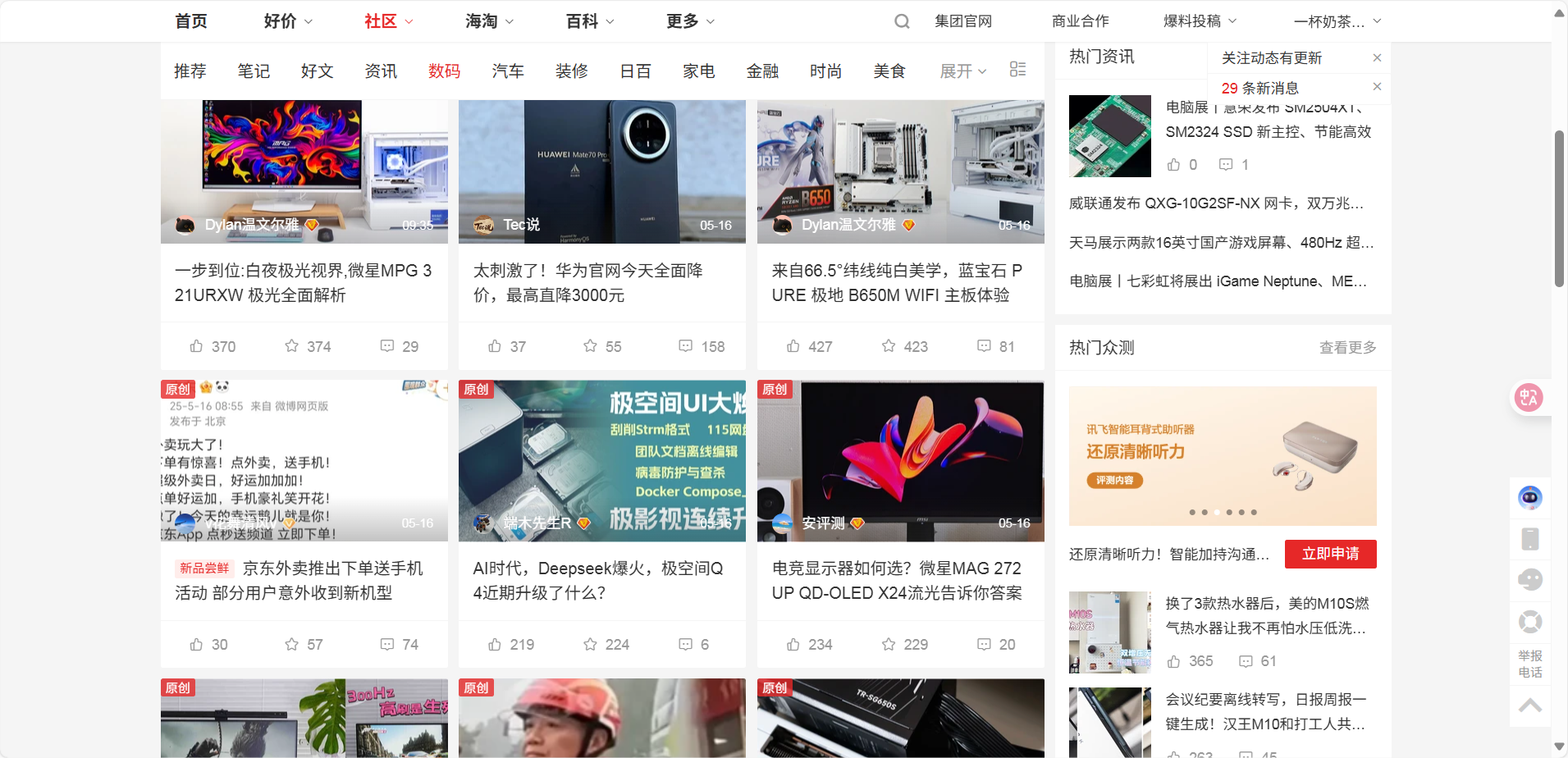Jump back to top with the up arrow

(1529, 705)
